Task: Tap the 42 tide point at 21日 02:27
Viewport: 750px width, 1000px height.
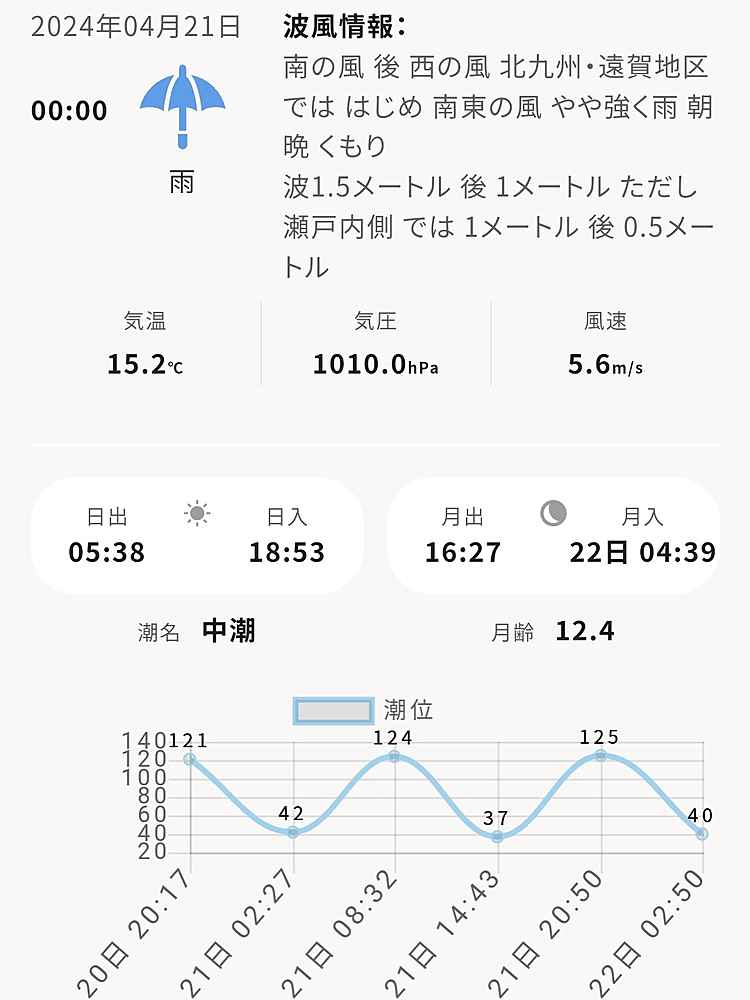Action: coord(292,832)
